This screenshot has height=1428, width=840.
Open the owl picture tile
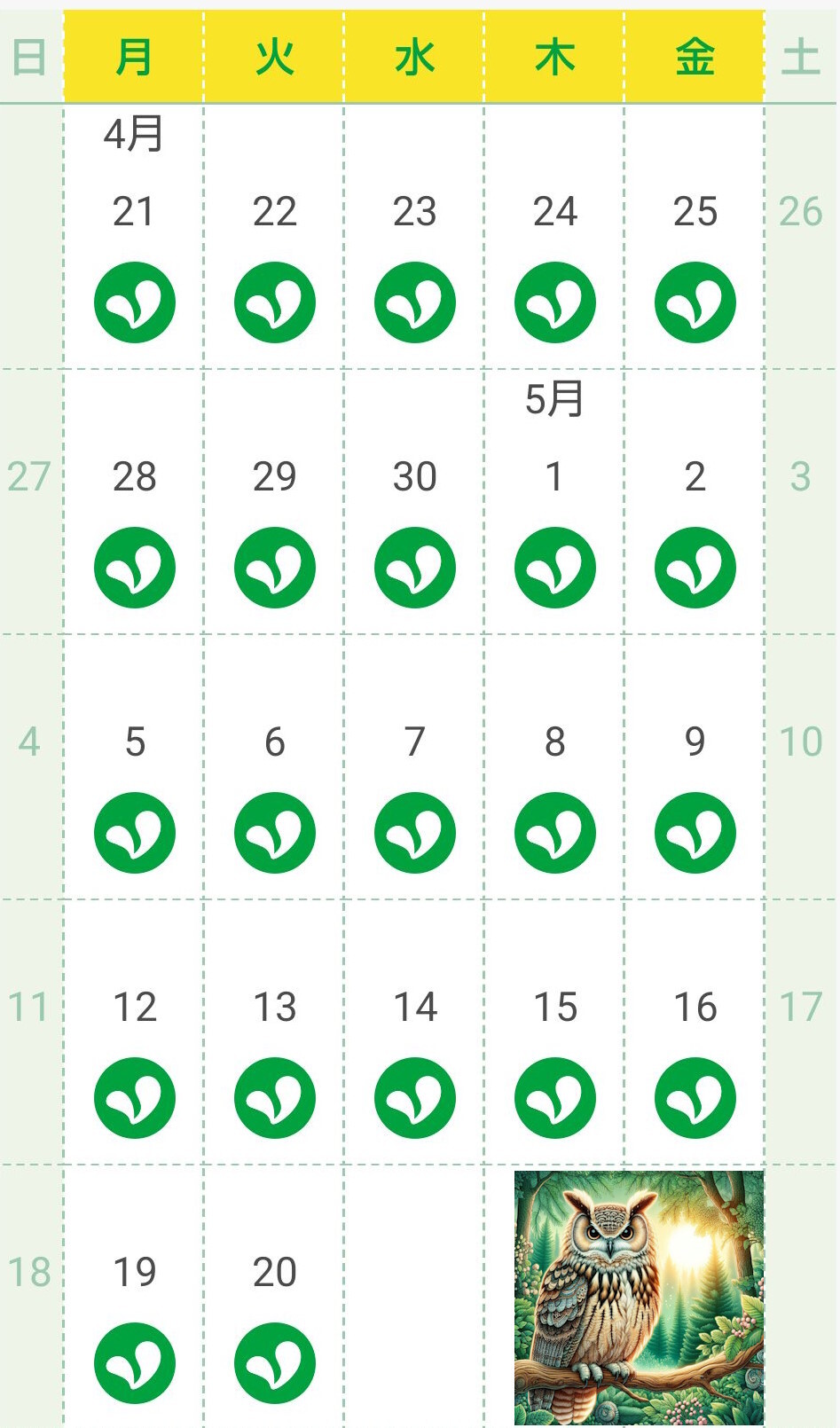pos(639,1298)
